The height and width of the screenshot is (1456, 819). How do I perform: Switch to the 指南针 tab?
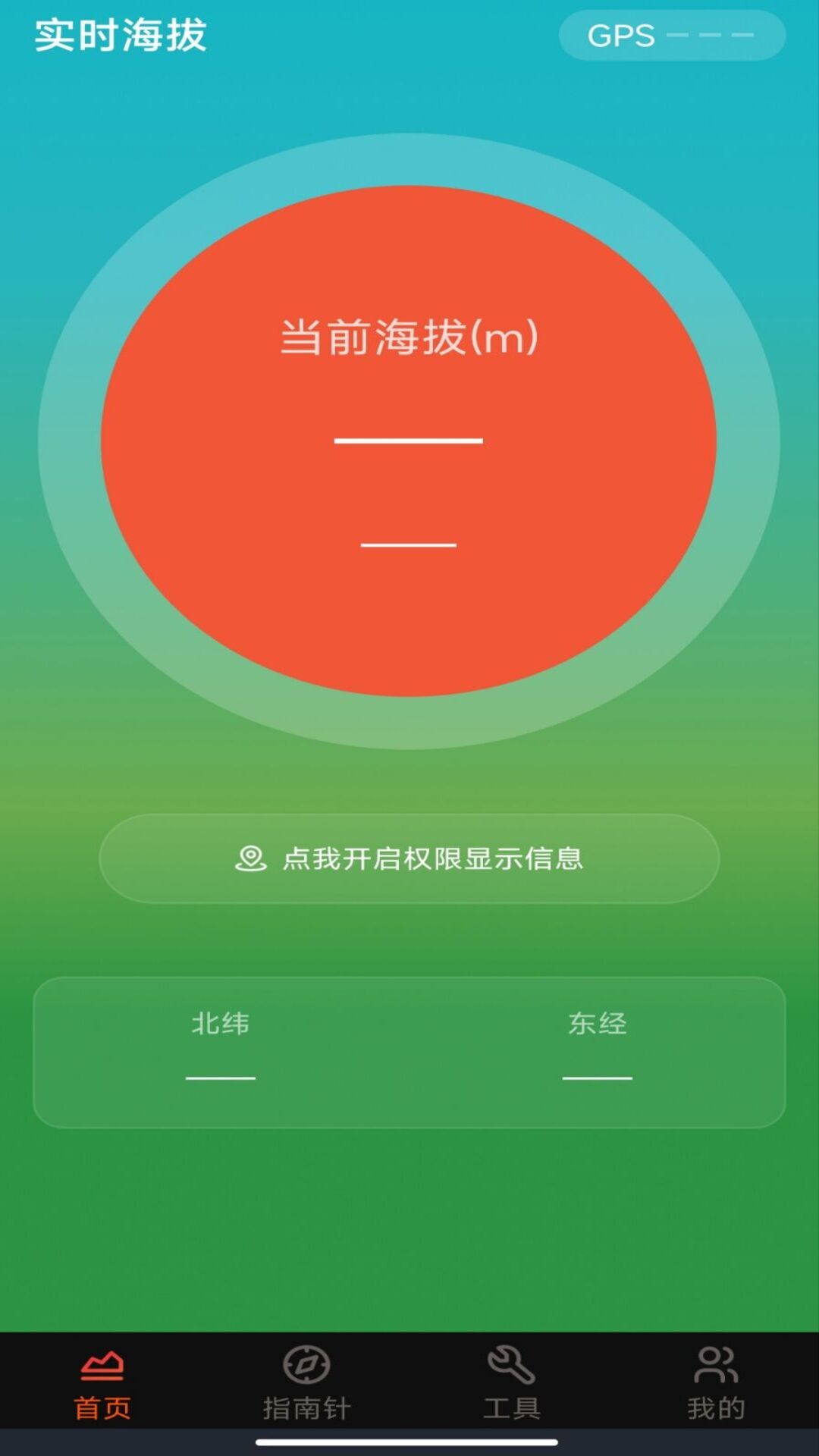click(x=306, y=1382)
